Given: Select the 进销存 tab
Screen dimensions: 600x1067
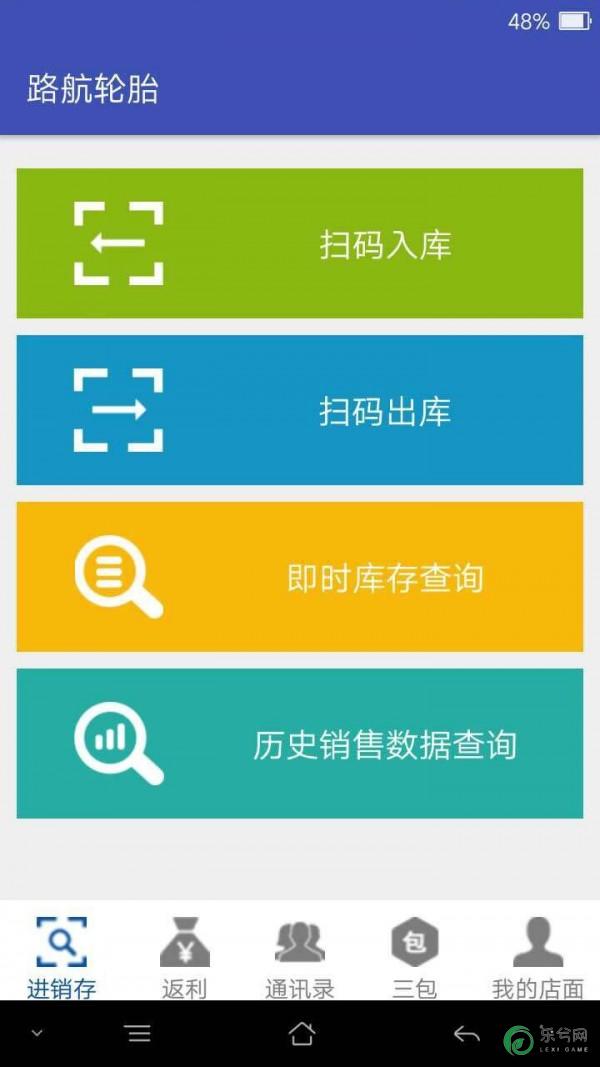Looking at the screenshot, I should tap(61, 957).
